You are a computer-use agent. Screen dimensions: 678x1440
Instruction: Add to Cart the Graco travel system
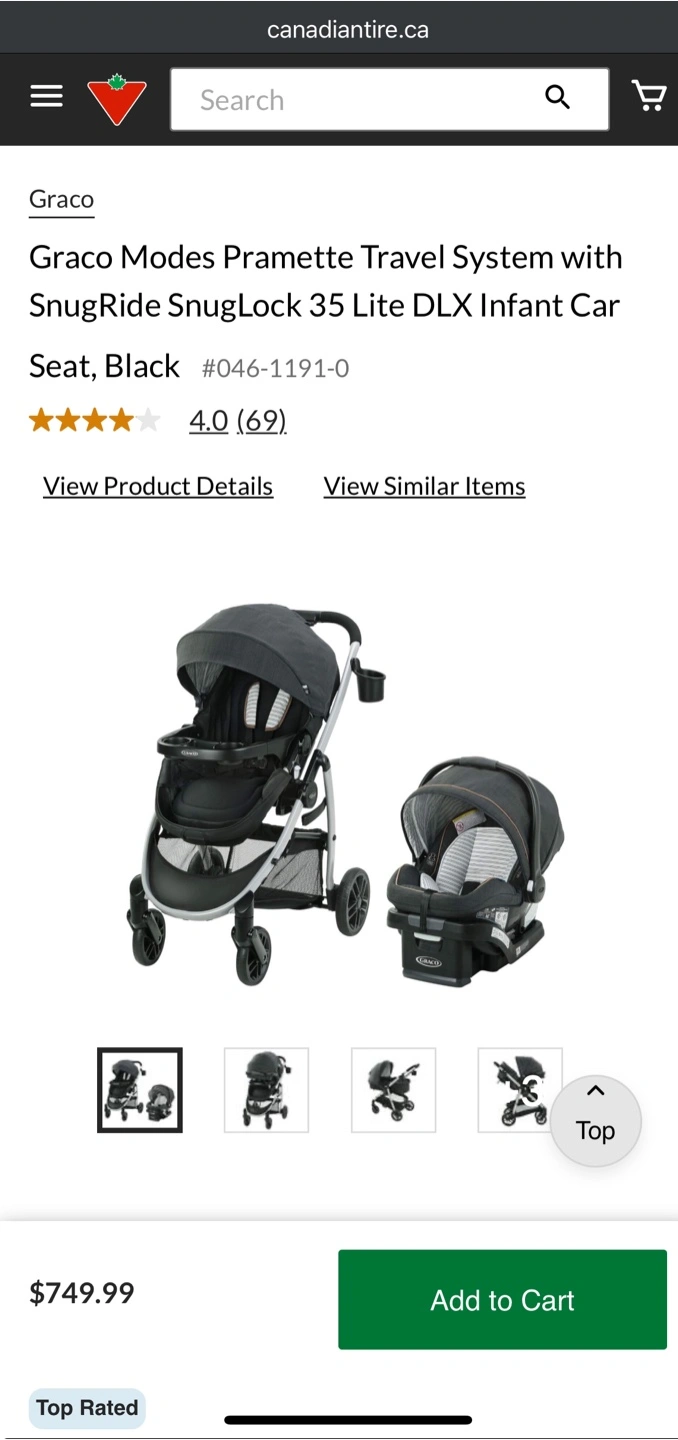click(502, 1300)
